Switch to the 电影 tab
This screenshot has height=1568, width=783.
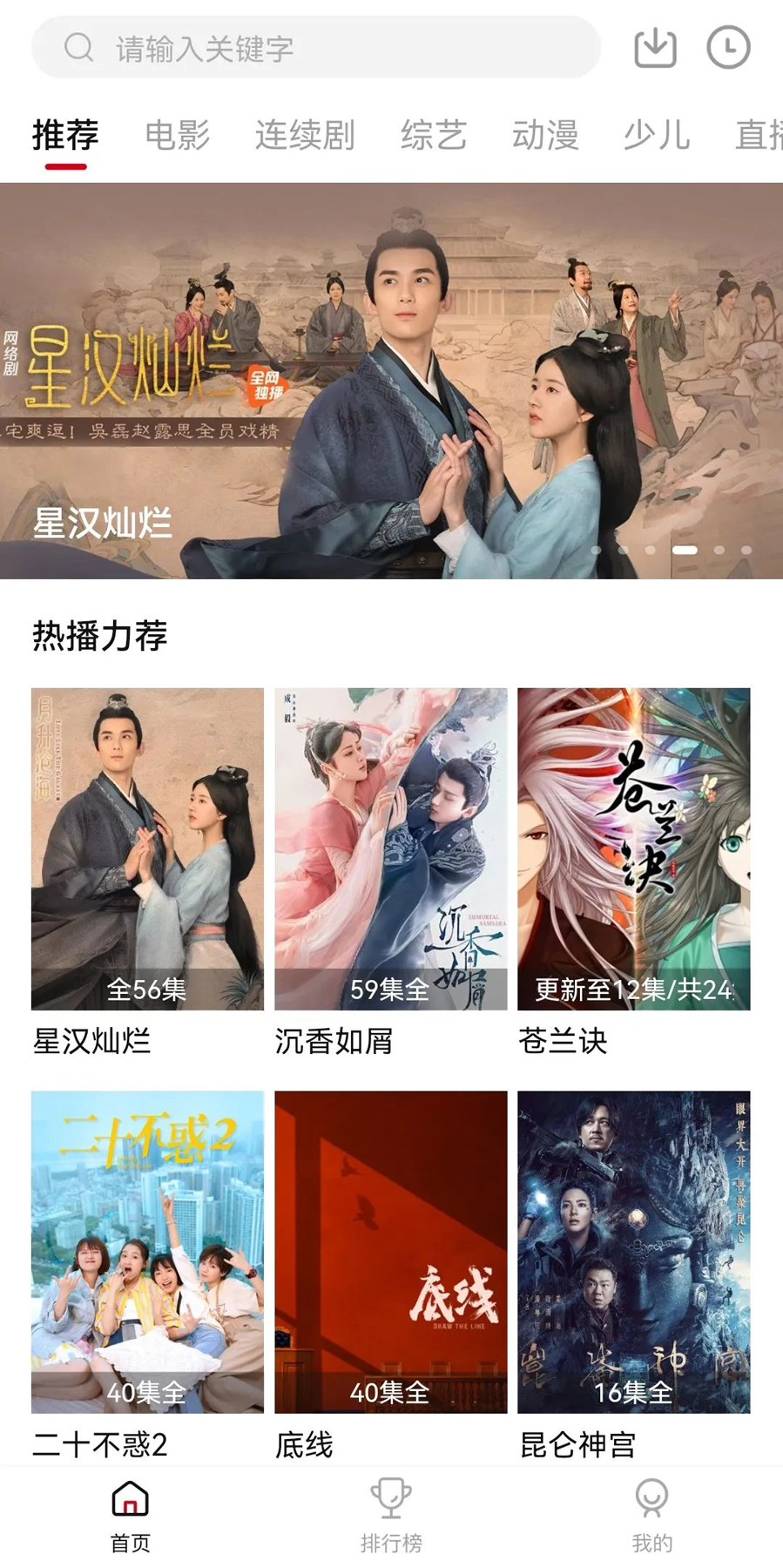pos(179,136)
